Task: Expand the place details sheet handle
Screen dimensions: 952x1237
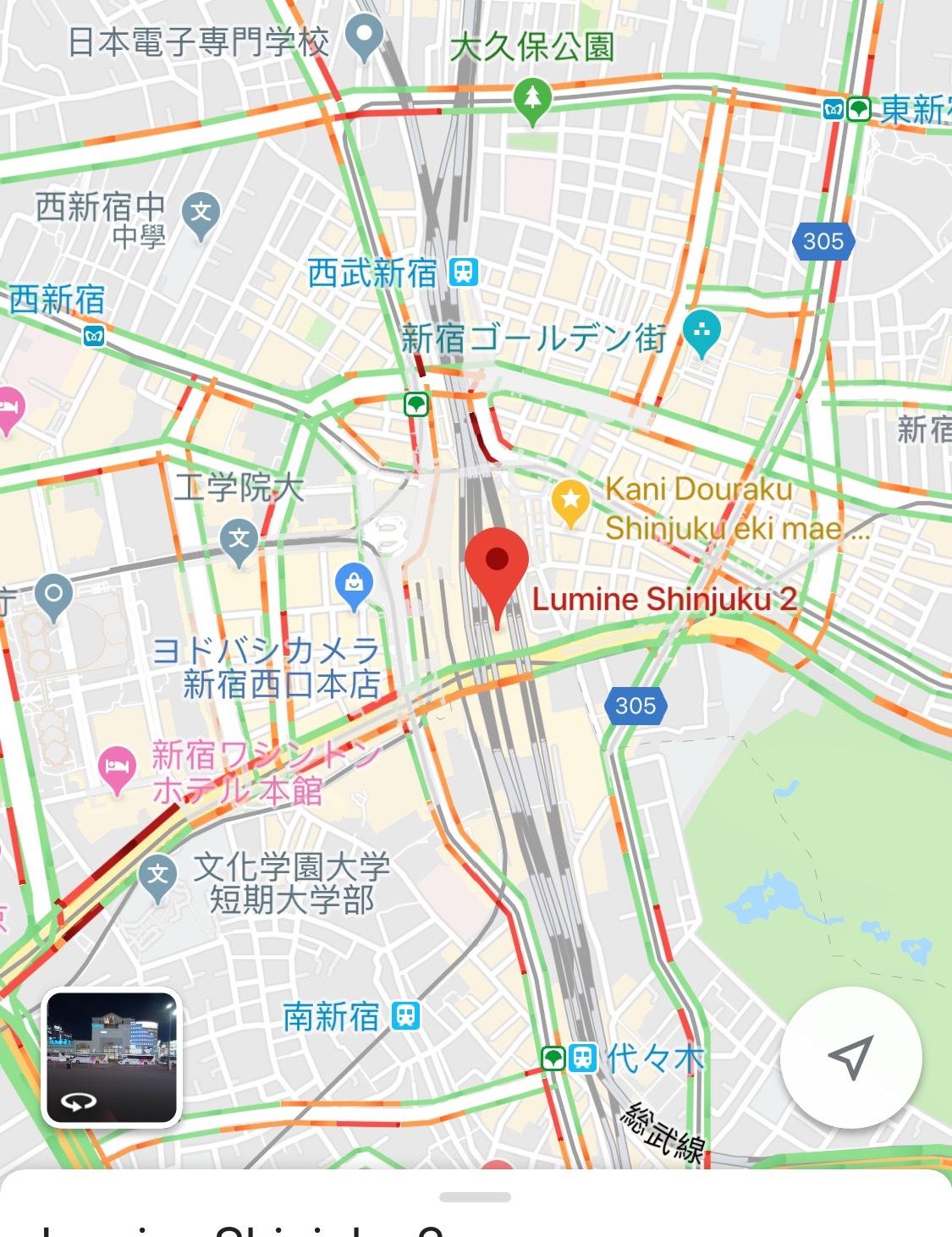Action: 476,1197
